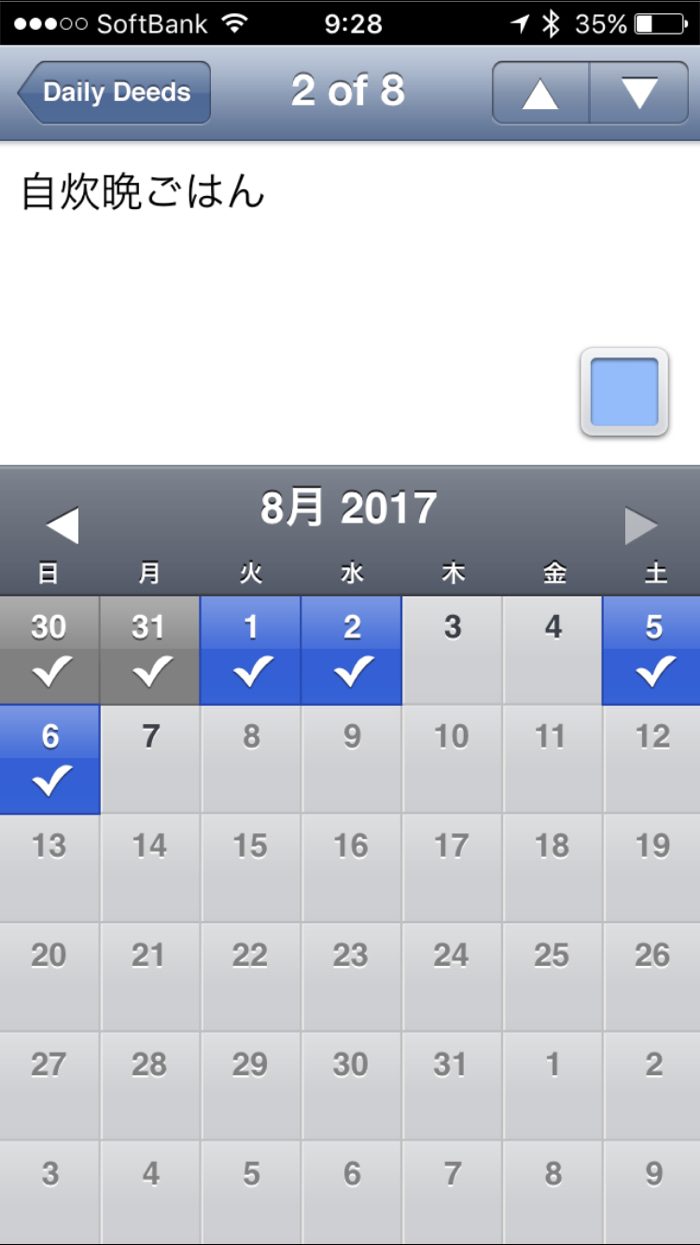
Task: Uncheck August 5 on the calendar
Action: [x=652, y=651]
